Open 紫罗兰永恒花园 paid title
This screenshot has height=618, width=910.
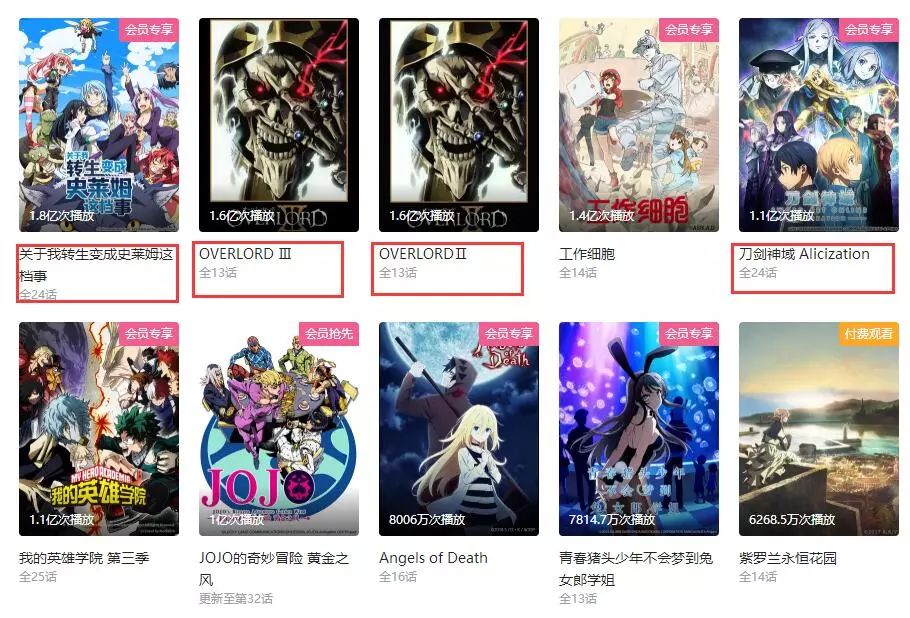pyautogui.click(x=818, y=428)
